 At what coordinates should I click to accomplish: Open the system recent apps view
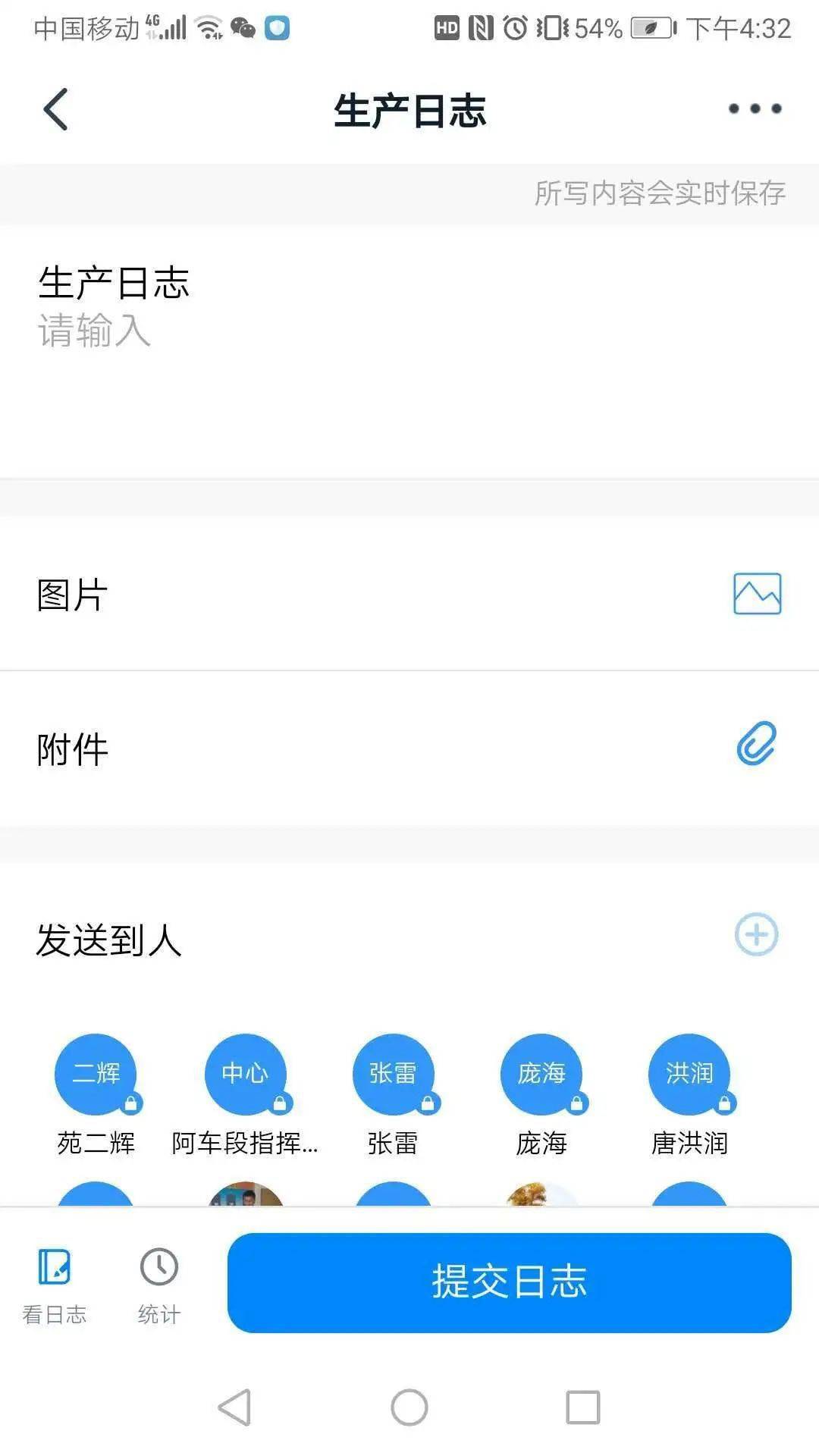click(x=582, y=1407)
